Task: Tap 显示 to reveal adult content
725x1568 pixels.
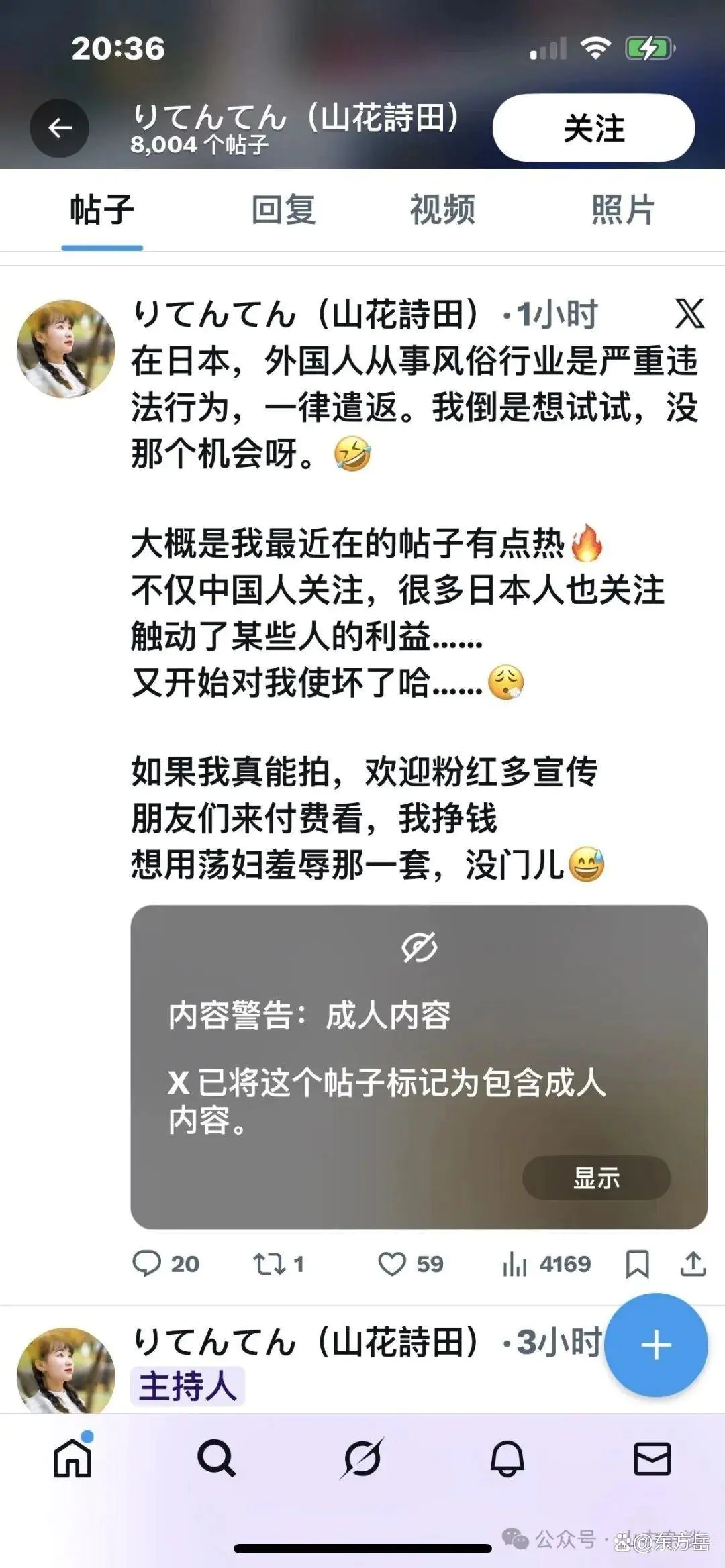Action: 596,1178
